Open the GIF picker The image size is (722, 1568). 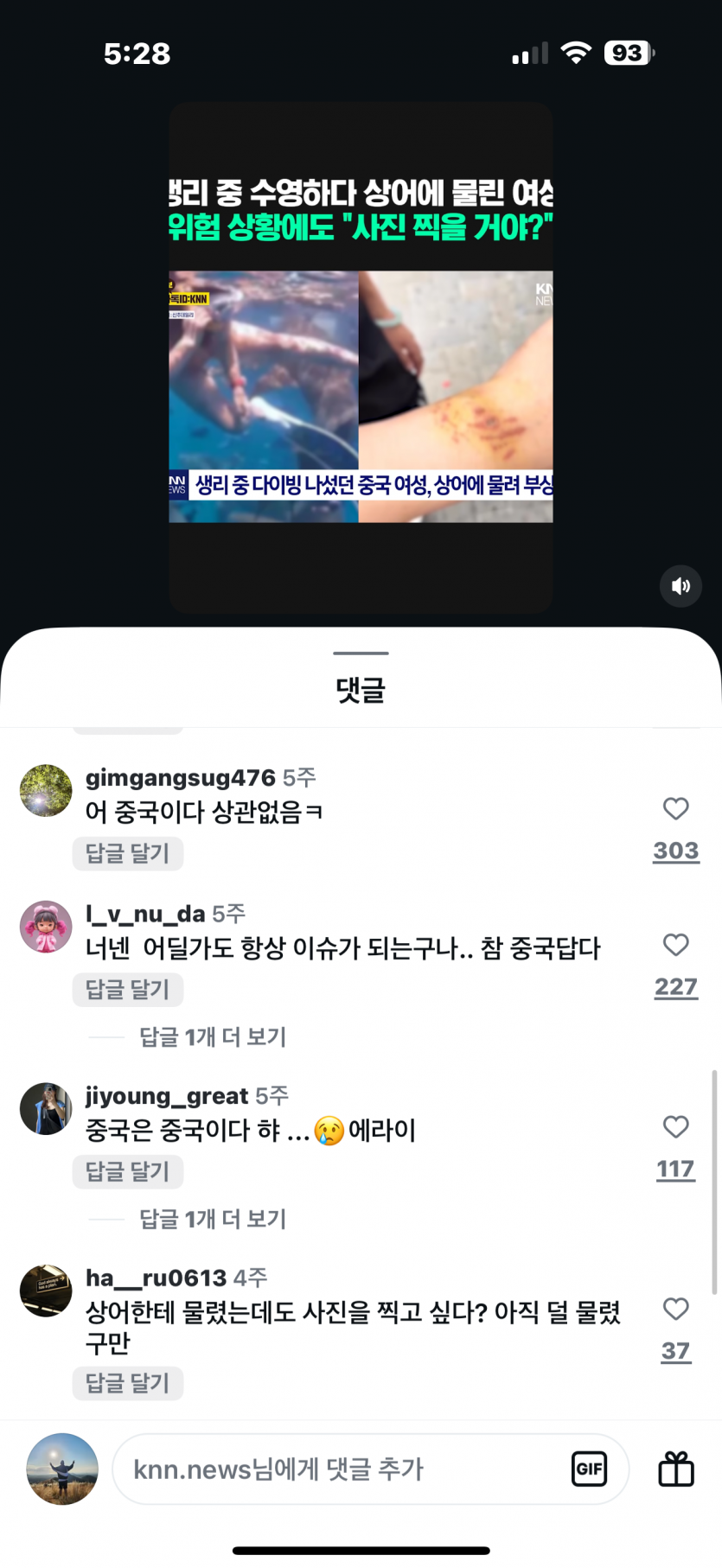pyautogui.click(x=589, y=1469)
